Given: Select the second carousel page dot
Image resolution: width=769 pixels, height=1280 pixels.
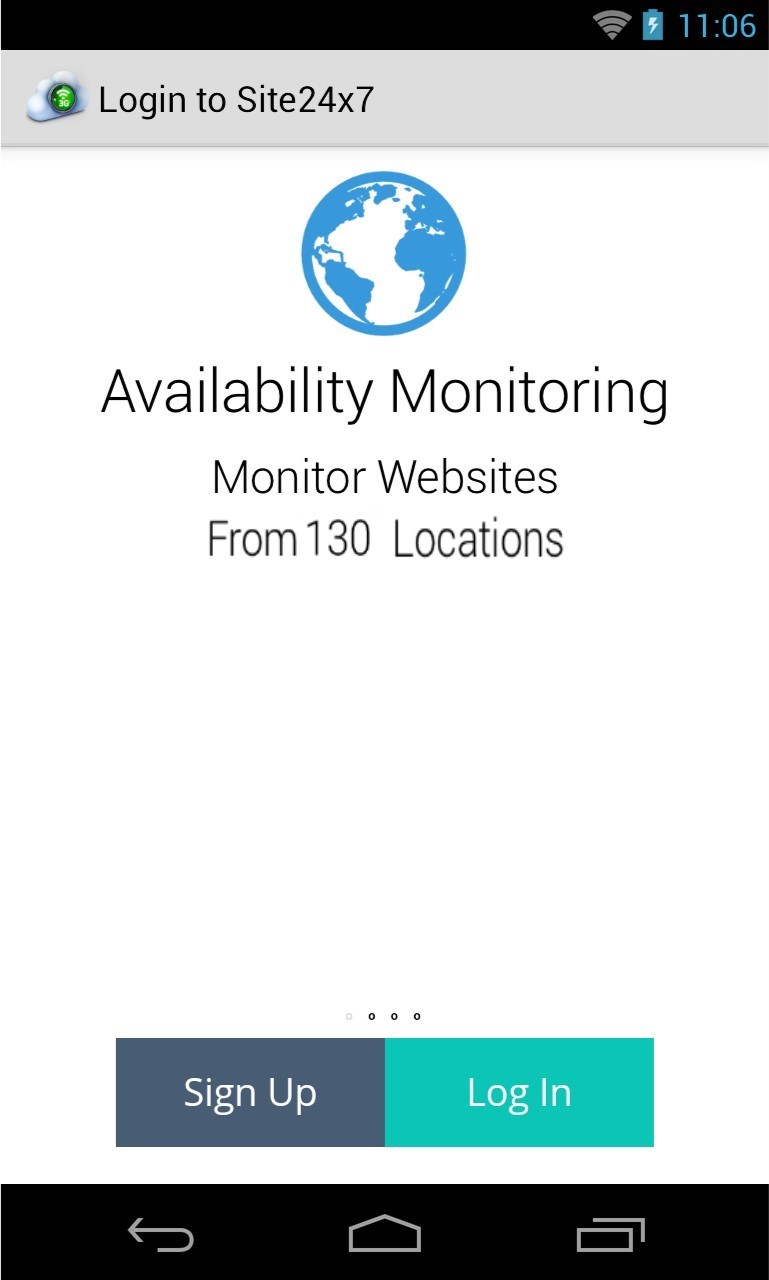Looking at the screenshot, I should [372, 1015].
